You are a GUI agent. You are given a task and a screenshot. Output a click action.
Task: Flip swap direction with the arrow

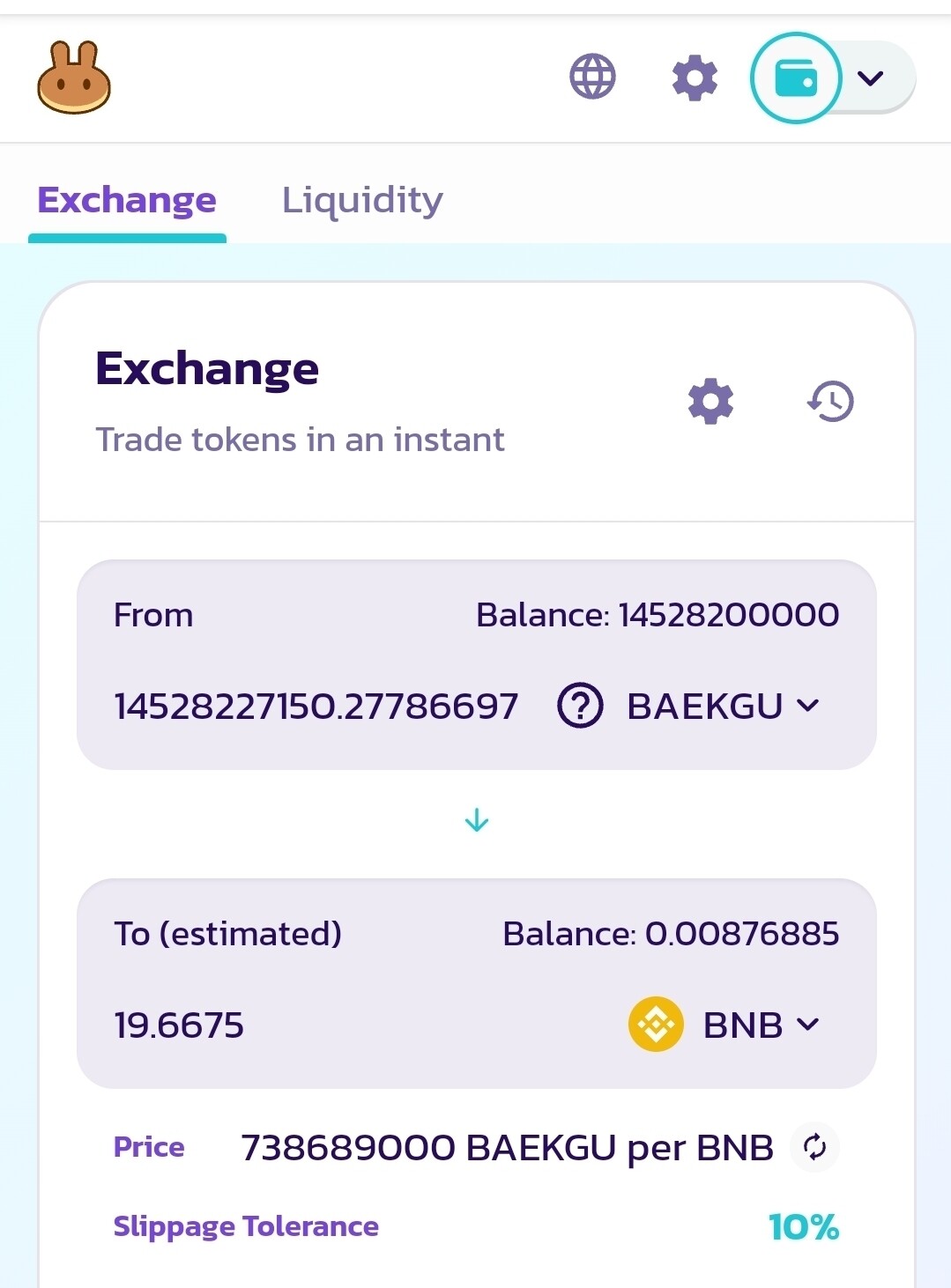pyautogui.click(x=477, y=821)
